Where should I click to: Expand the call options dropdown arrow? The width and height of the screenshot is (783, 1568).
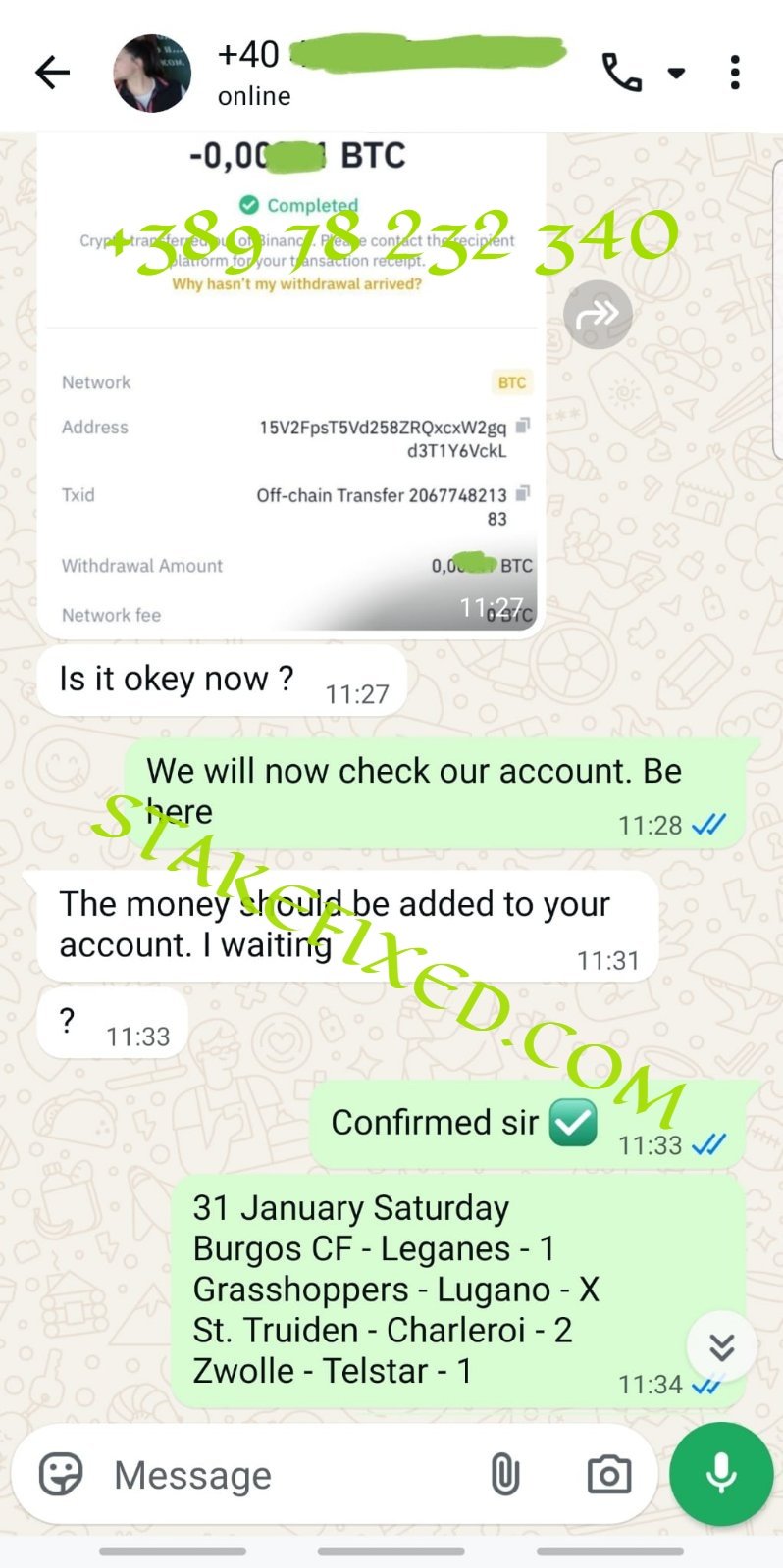pos(676,73)
